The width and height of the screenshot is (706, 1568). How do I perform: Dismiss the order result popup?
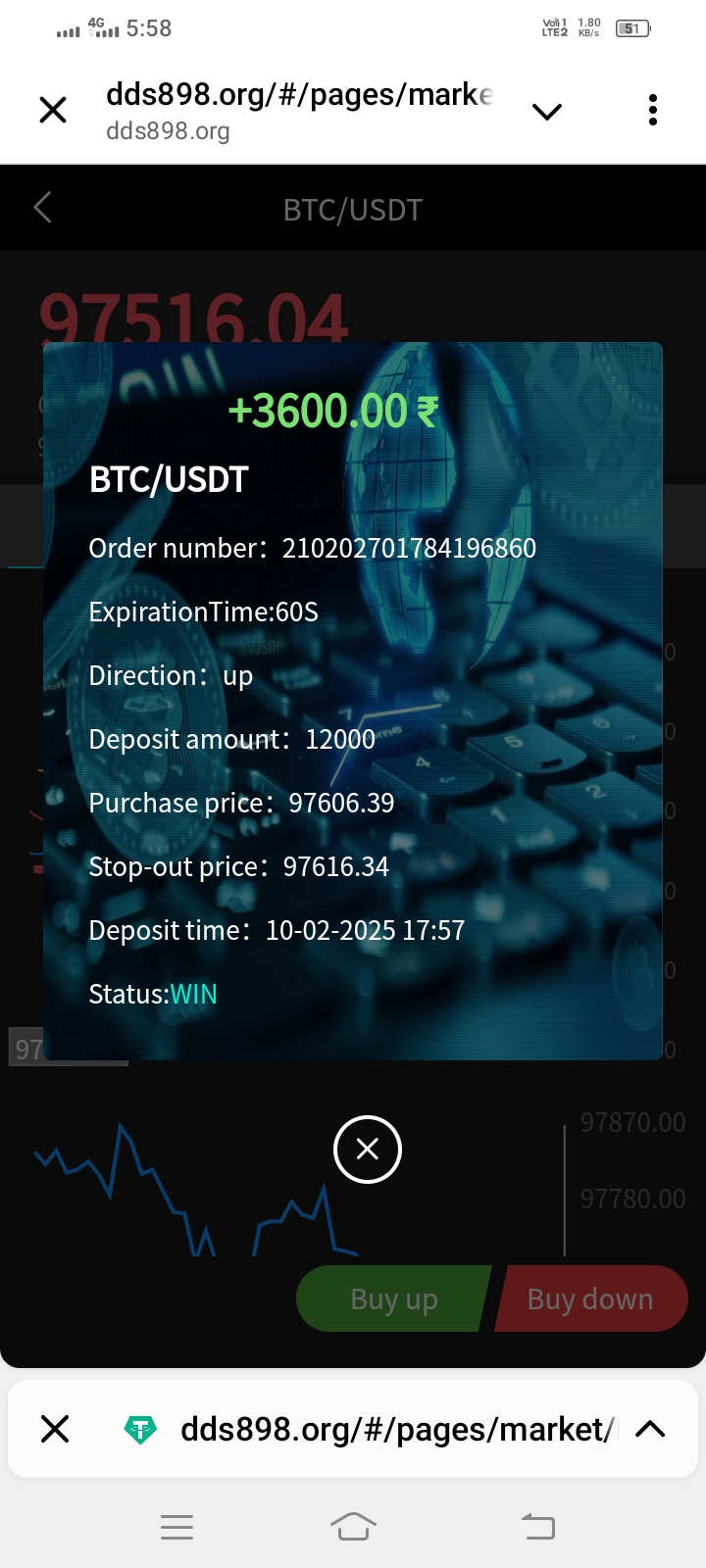[368, 1149]
